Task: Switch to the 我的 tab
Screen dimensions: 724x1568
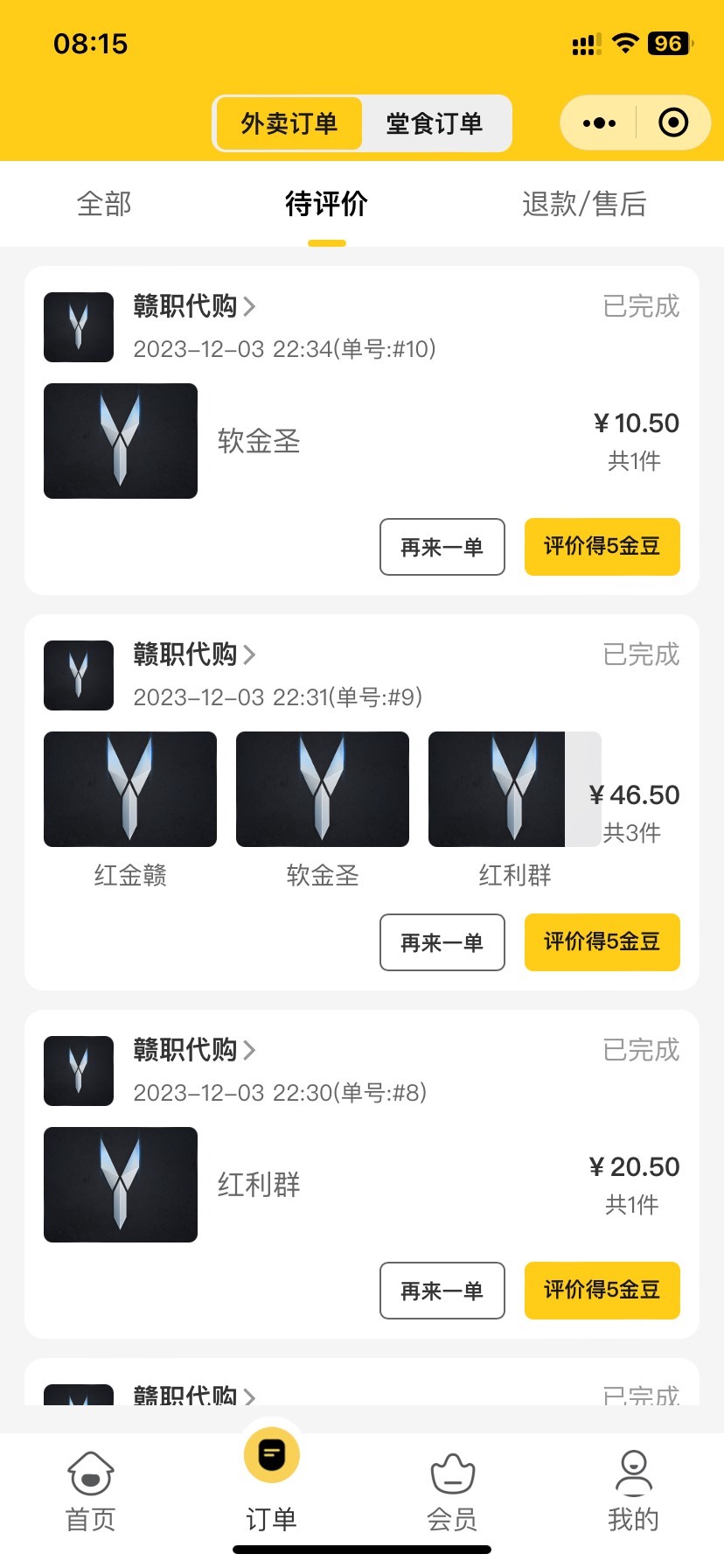Action: [x=633, y=1491]
